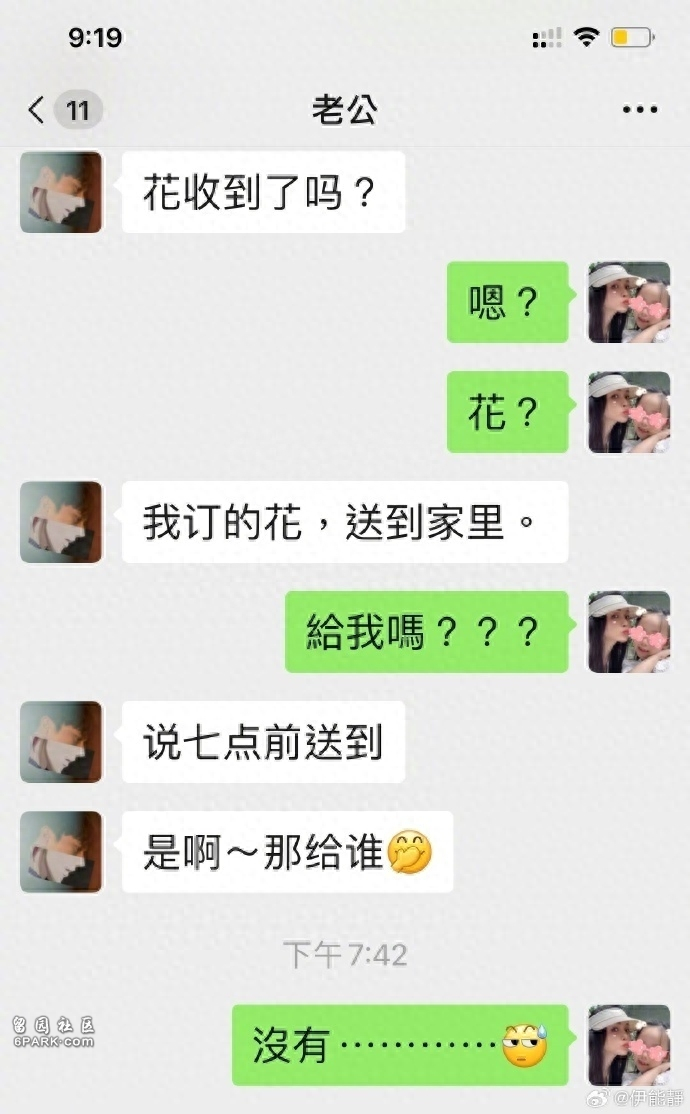Open 老公's avatar beside 花收到了吗？
The image size is (690, 1114).
pyautogui.click(x=61, y=192)
